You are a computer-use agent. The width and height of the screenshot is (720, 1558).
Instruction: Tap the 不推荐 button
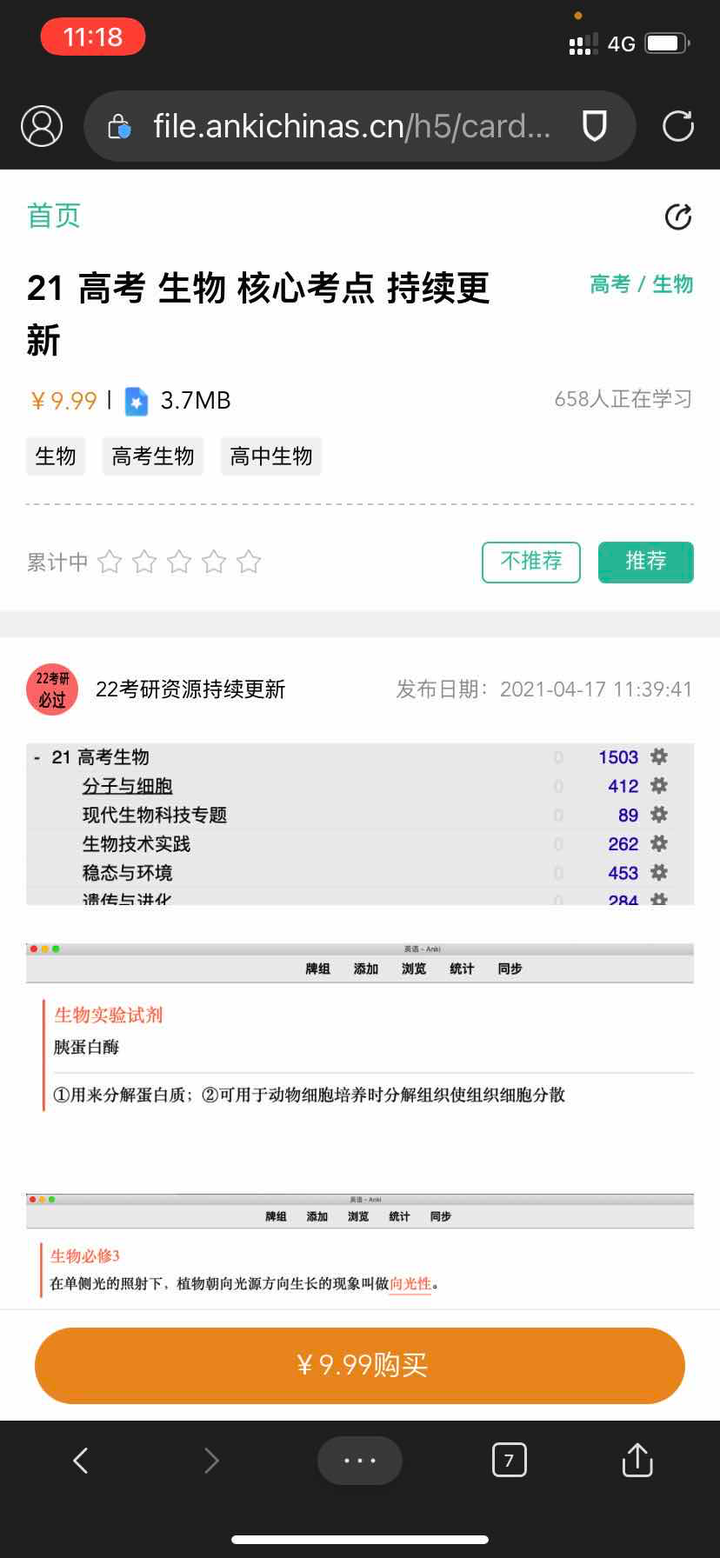pos(531,562)
